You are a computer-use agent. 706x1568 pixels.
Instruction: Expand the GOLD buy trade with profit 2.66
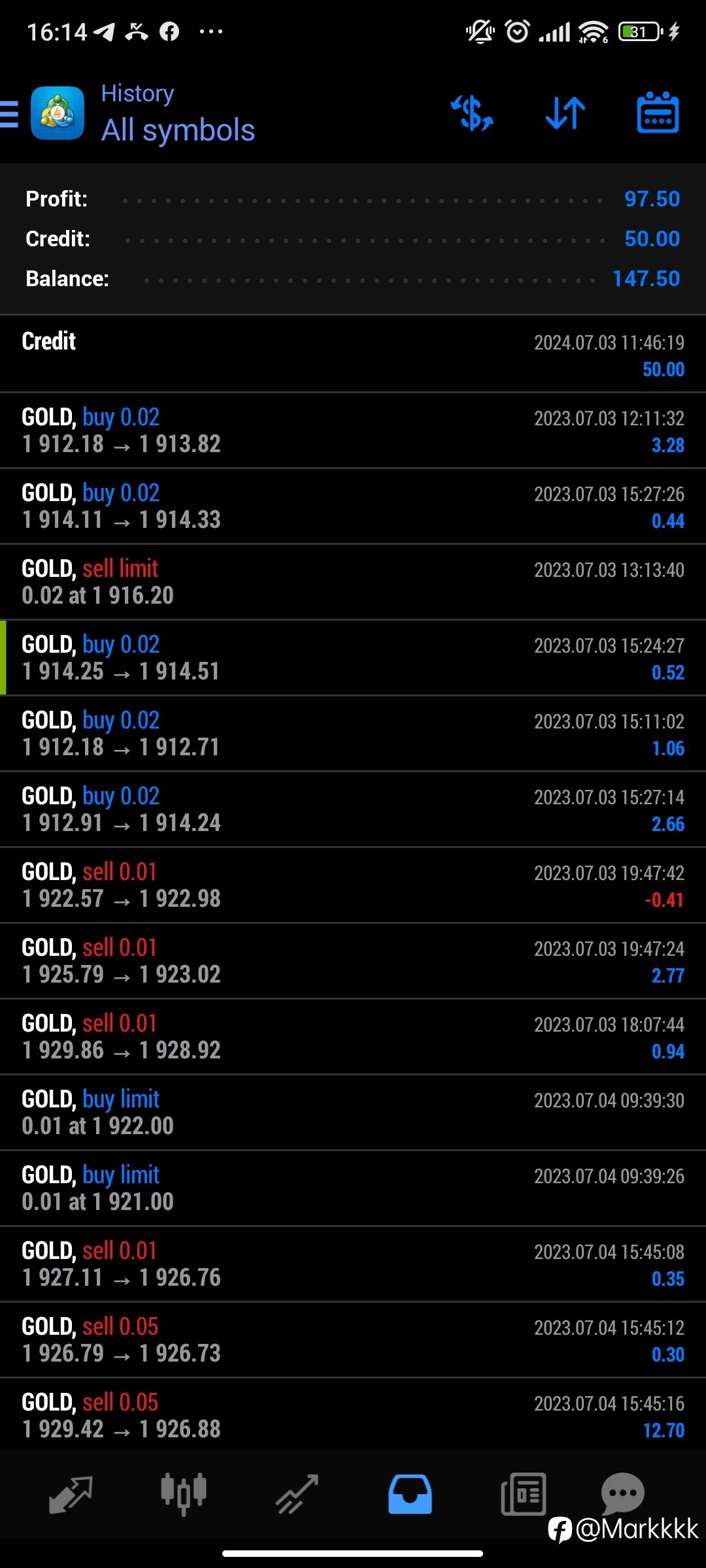(353, 809)
